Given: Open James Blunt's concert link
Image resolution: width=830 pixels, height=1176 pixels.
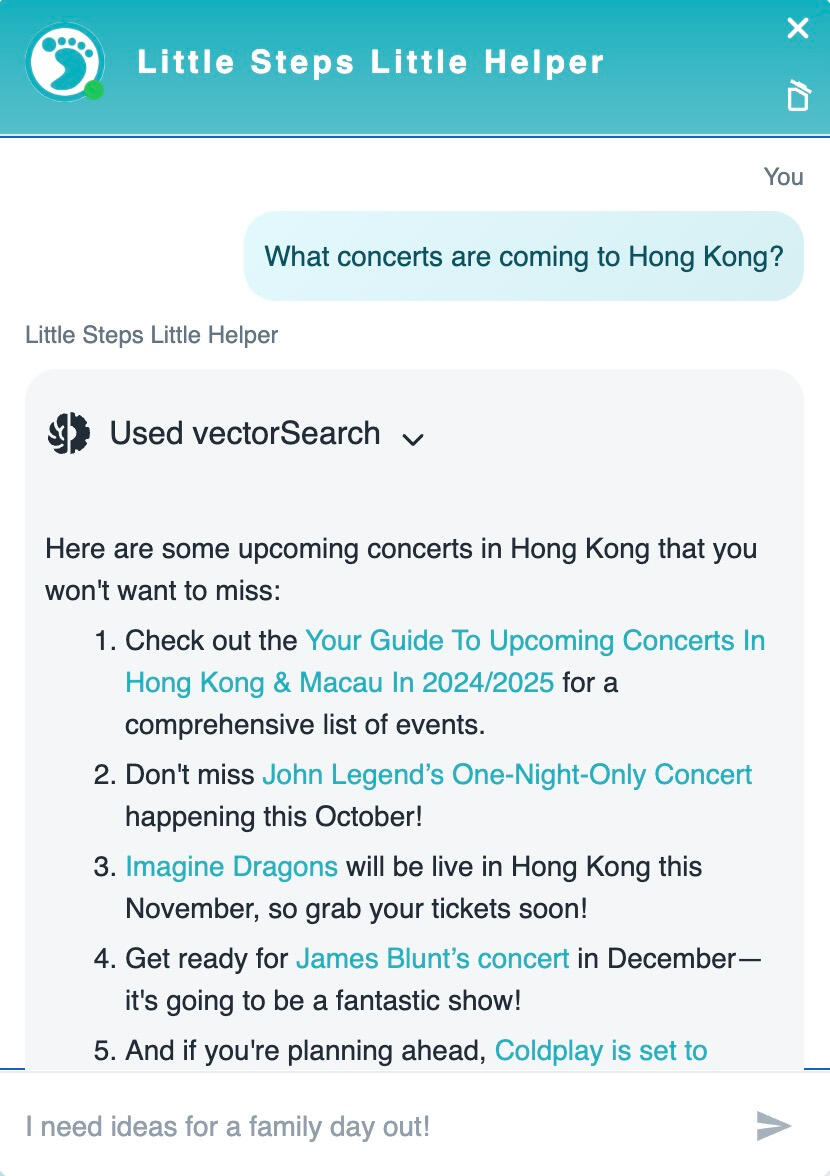Looking at the screenshot, I should tap(432, 958).
